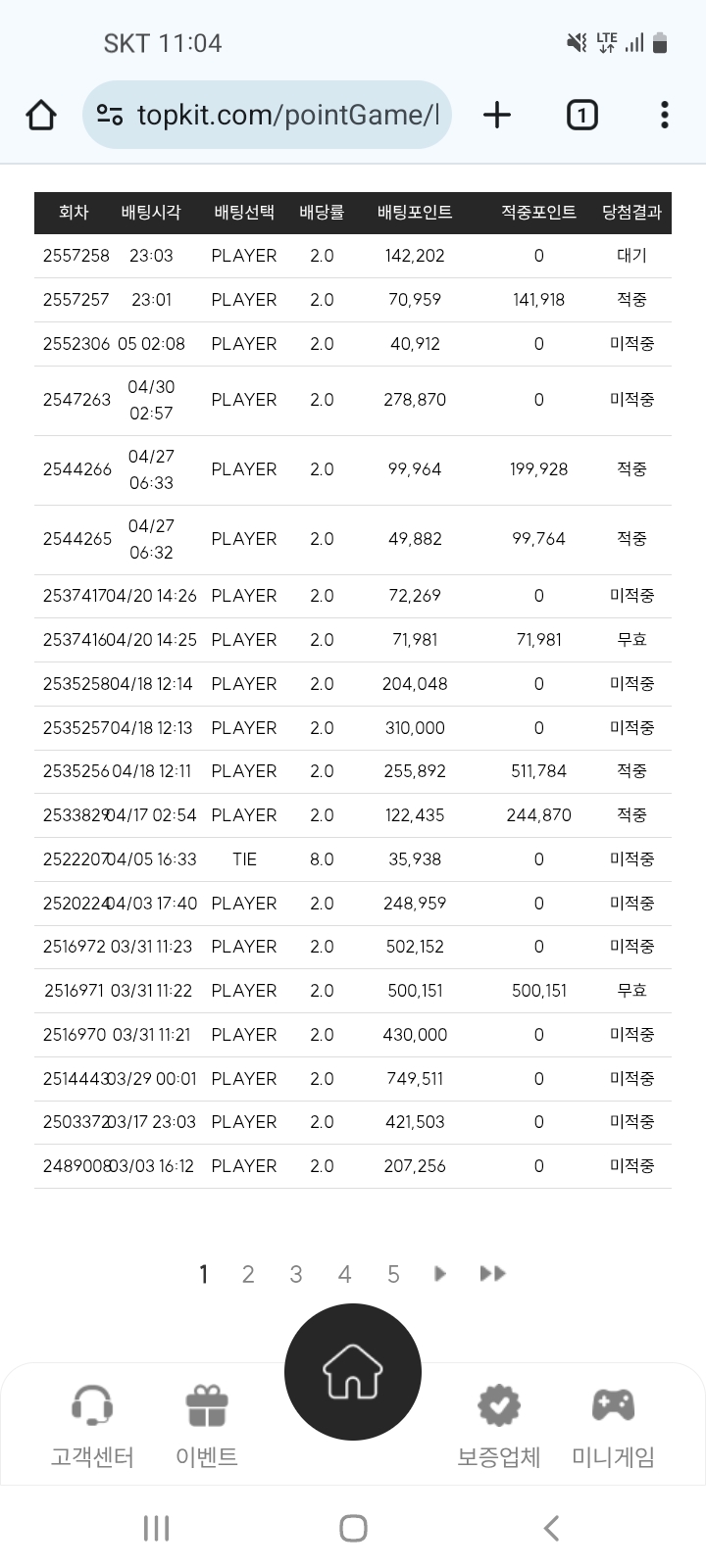Go to page 2 of results
706x1568 pixels.
click(x=248, y=1274)
